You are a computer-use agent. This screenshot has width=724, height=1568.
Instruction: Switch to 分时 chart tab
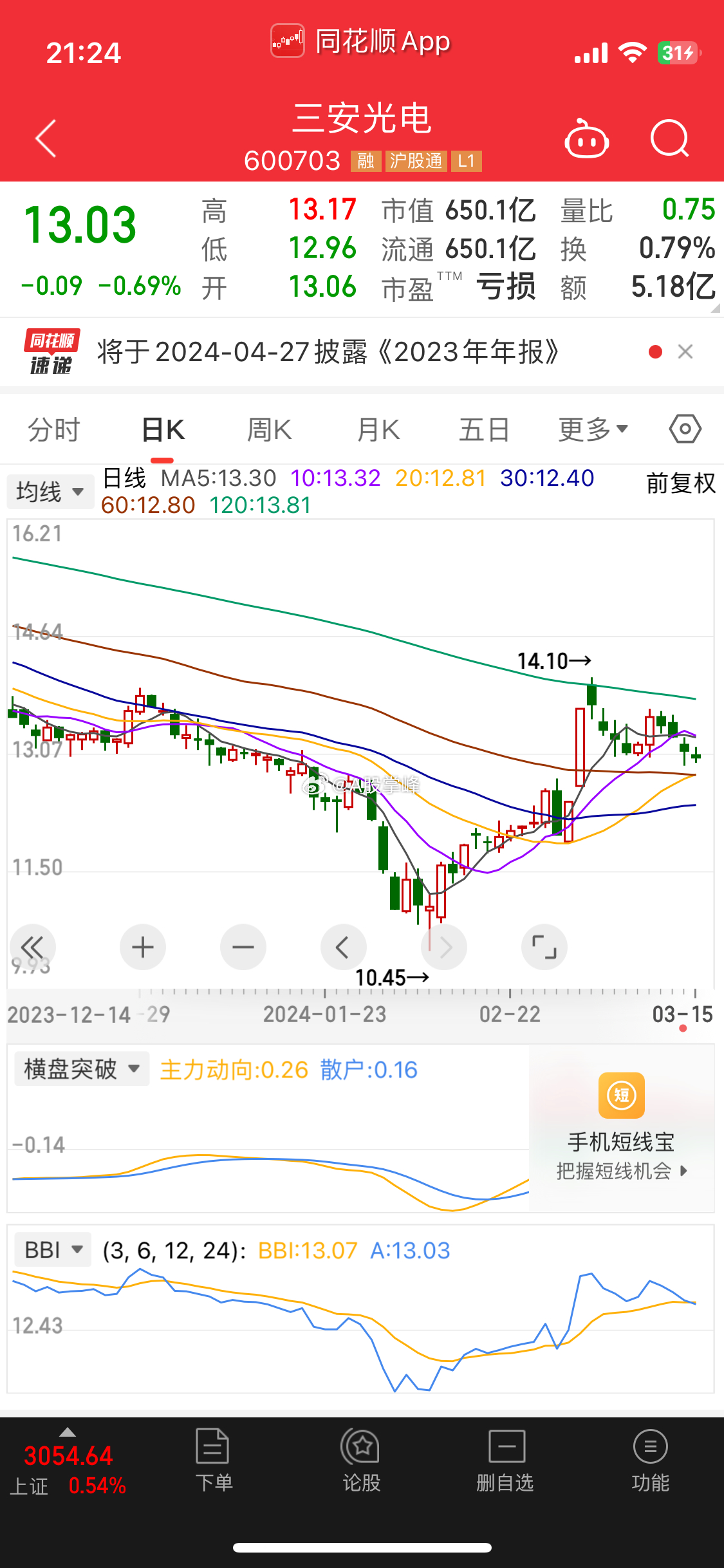54,429
